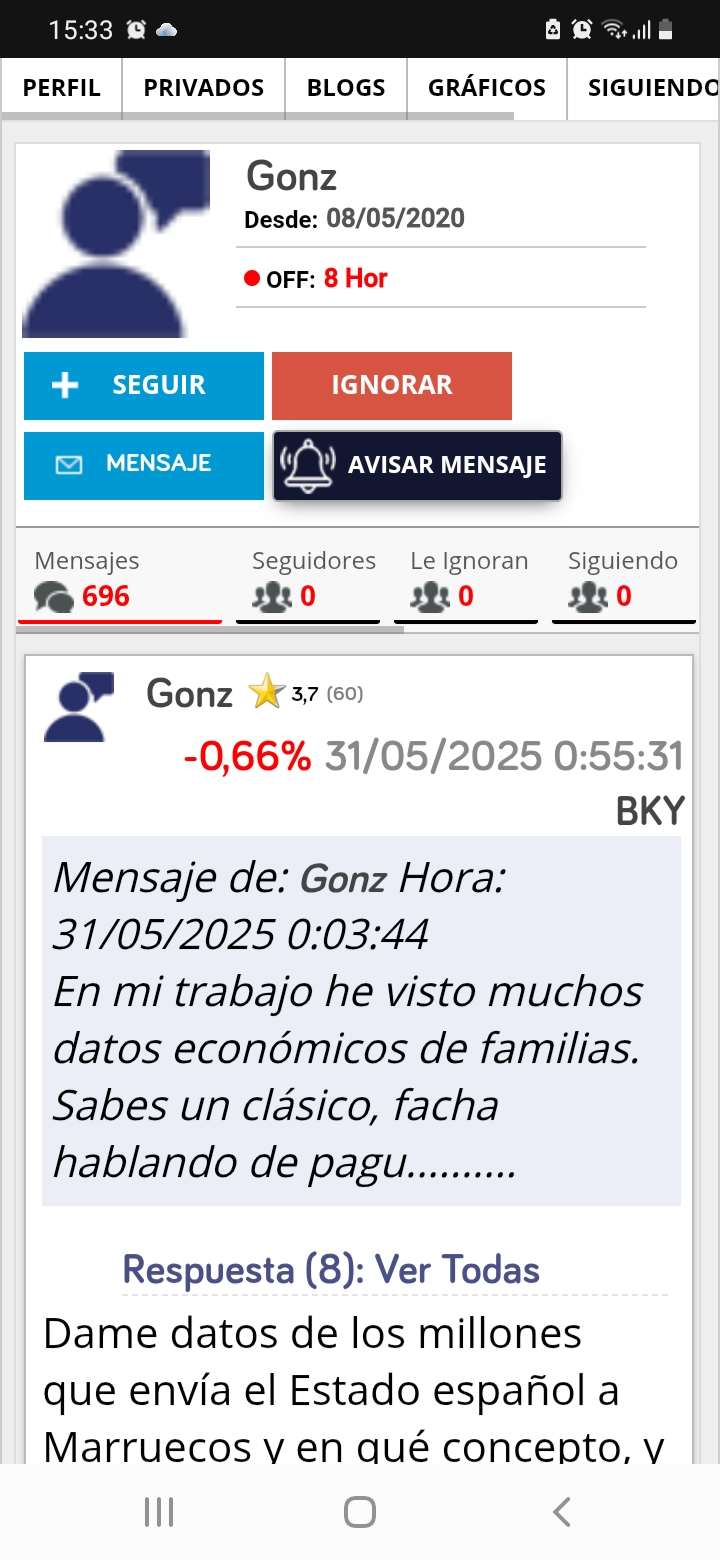
Task: Select the GRÁFICOS tab
Action: point(487,88)
